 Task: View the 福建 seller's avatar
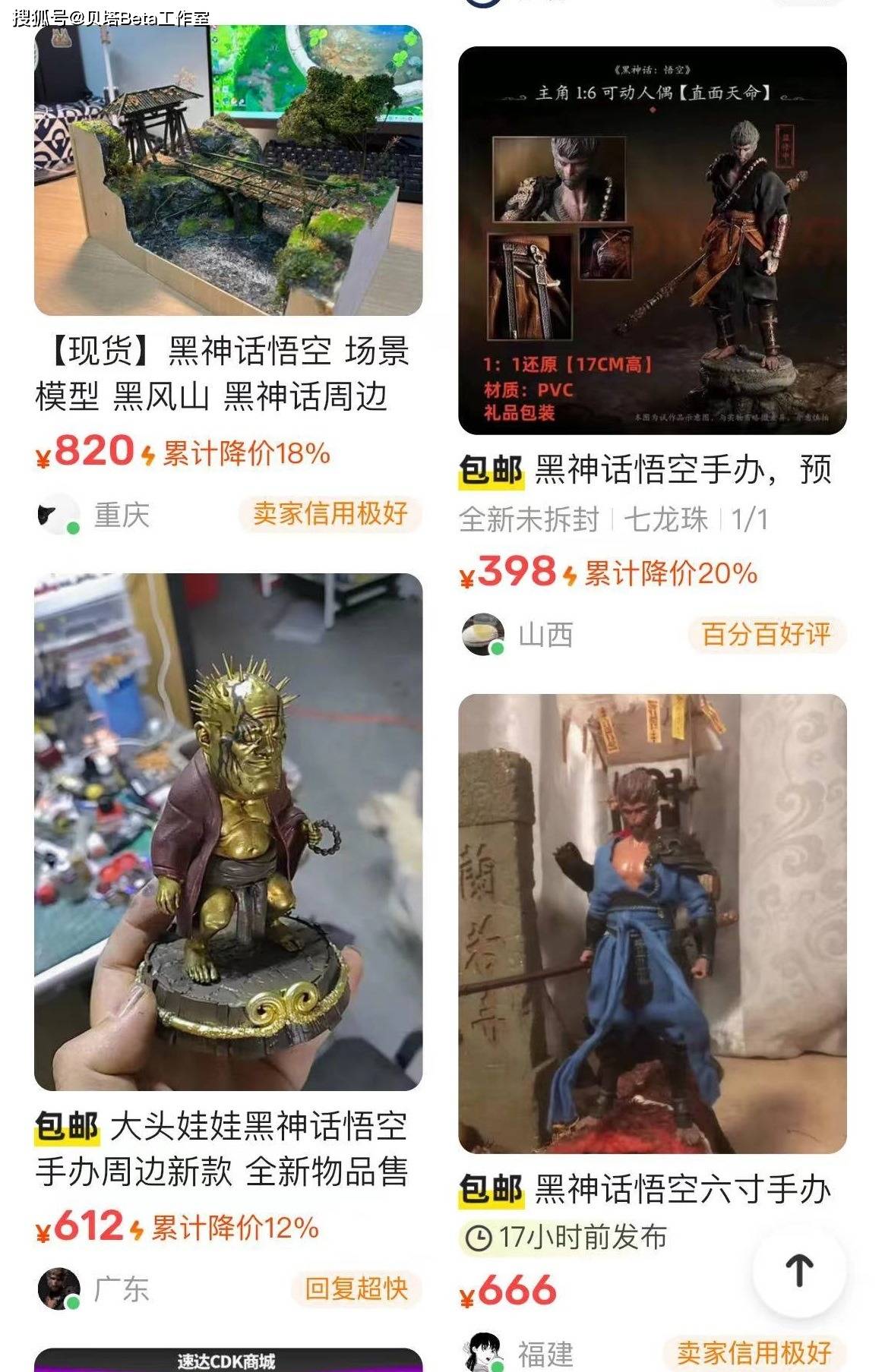point(483,1352)
